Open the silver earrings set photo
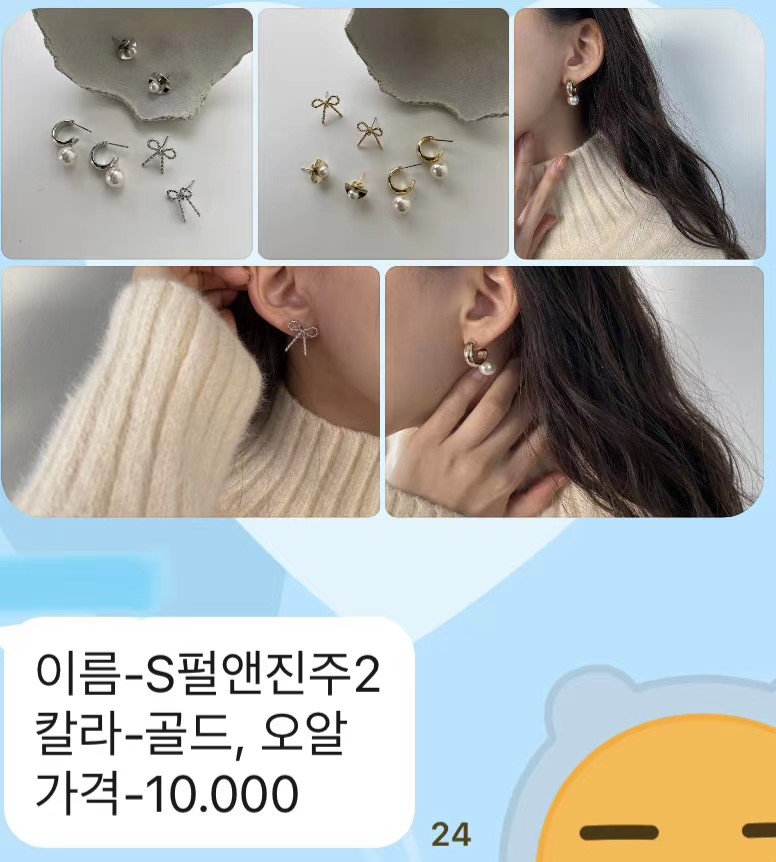Screen dimensions: 776x862 127,134
